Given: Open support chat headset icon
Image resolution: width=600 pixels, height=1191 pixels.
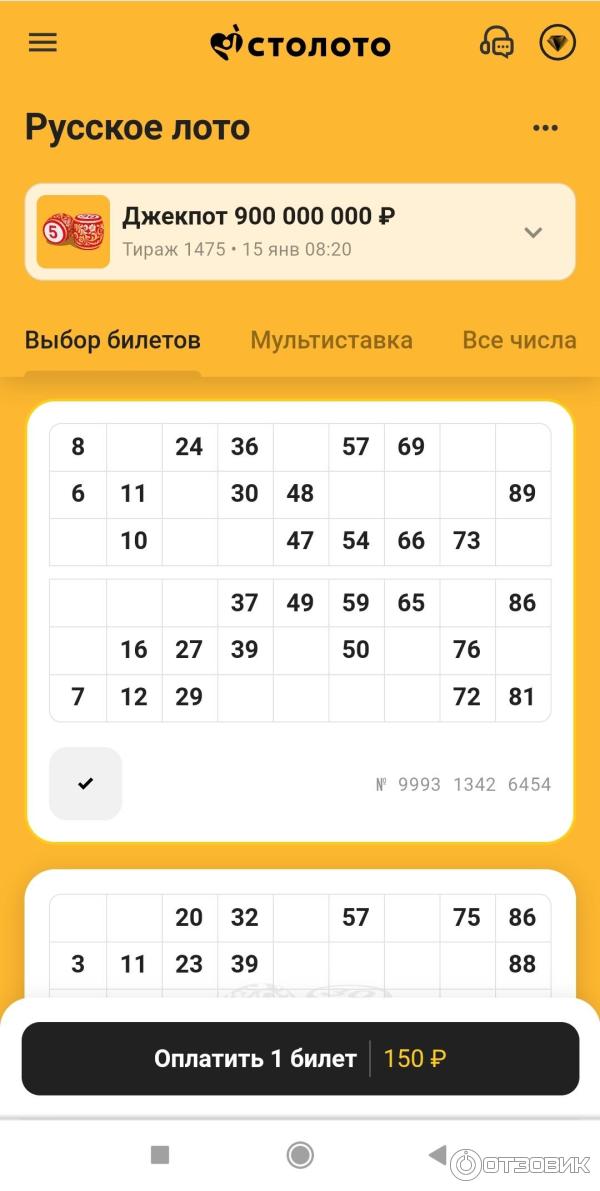Looking at the screenshot, I should [497, 43].
